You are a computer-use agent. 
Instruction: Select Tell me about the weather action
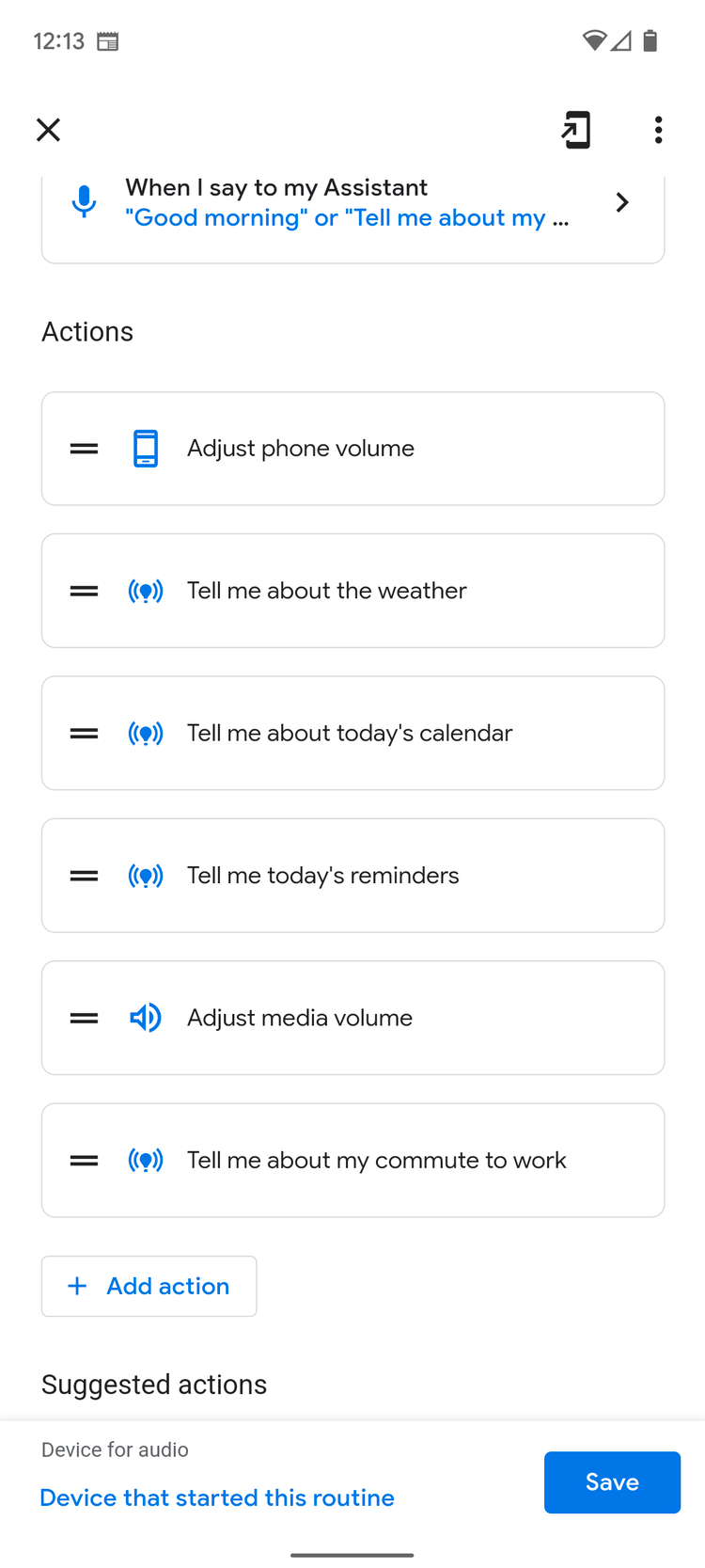(x=352, y=591)
